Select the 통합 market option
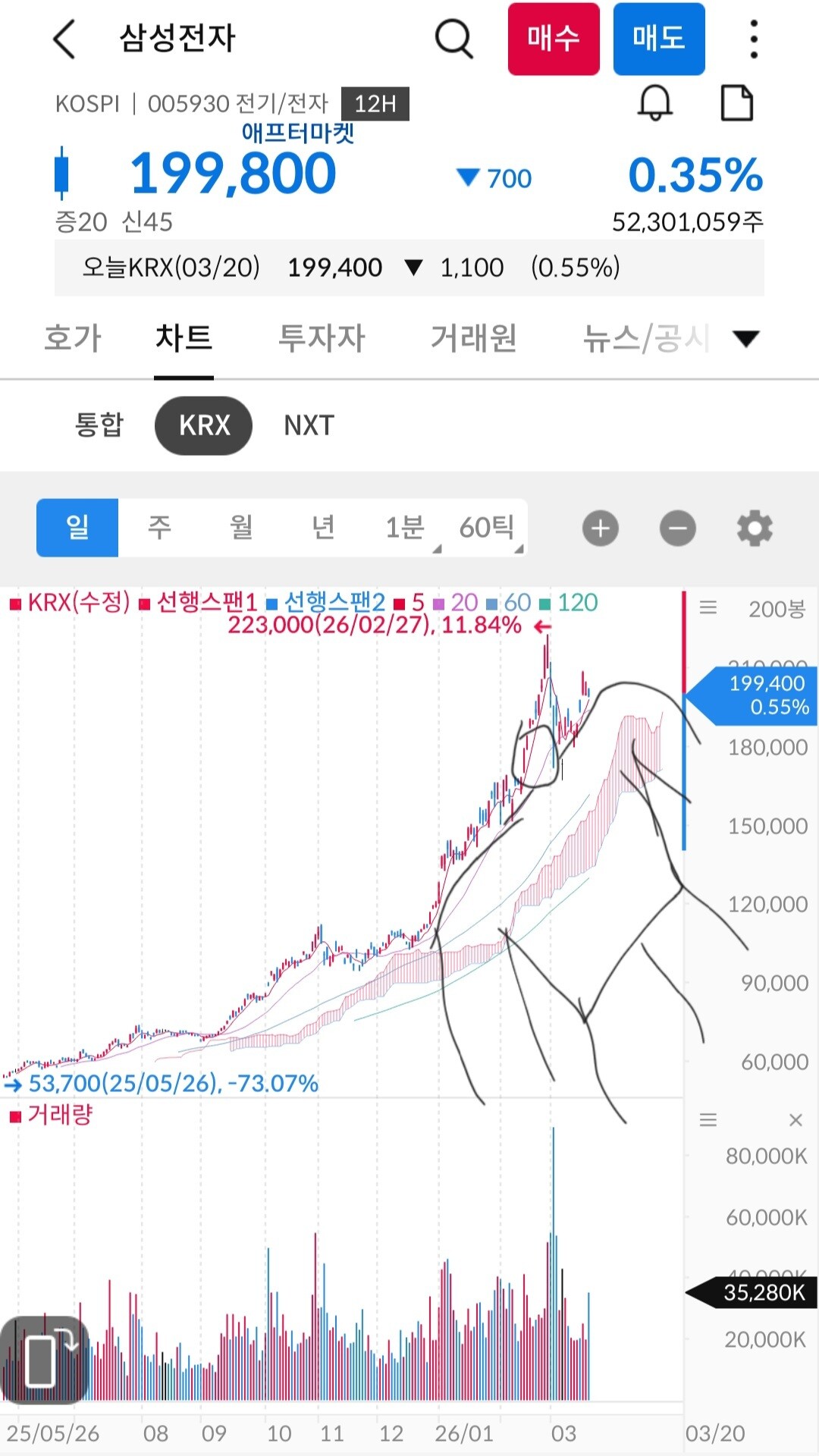Viewport: 819px width, 1456px height. [x=99, y=425]
